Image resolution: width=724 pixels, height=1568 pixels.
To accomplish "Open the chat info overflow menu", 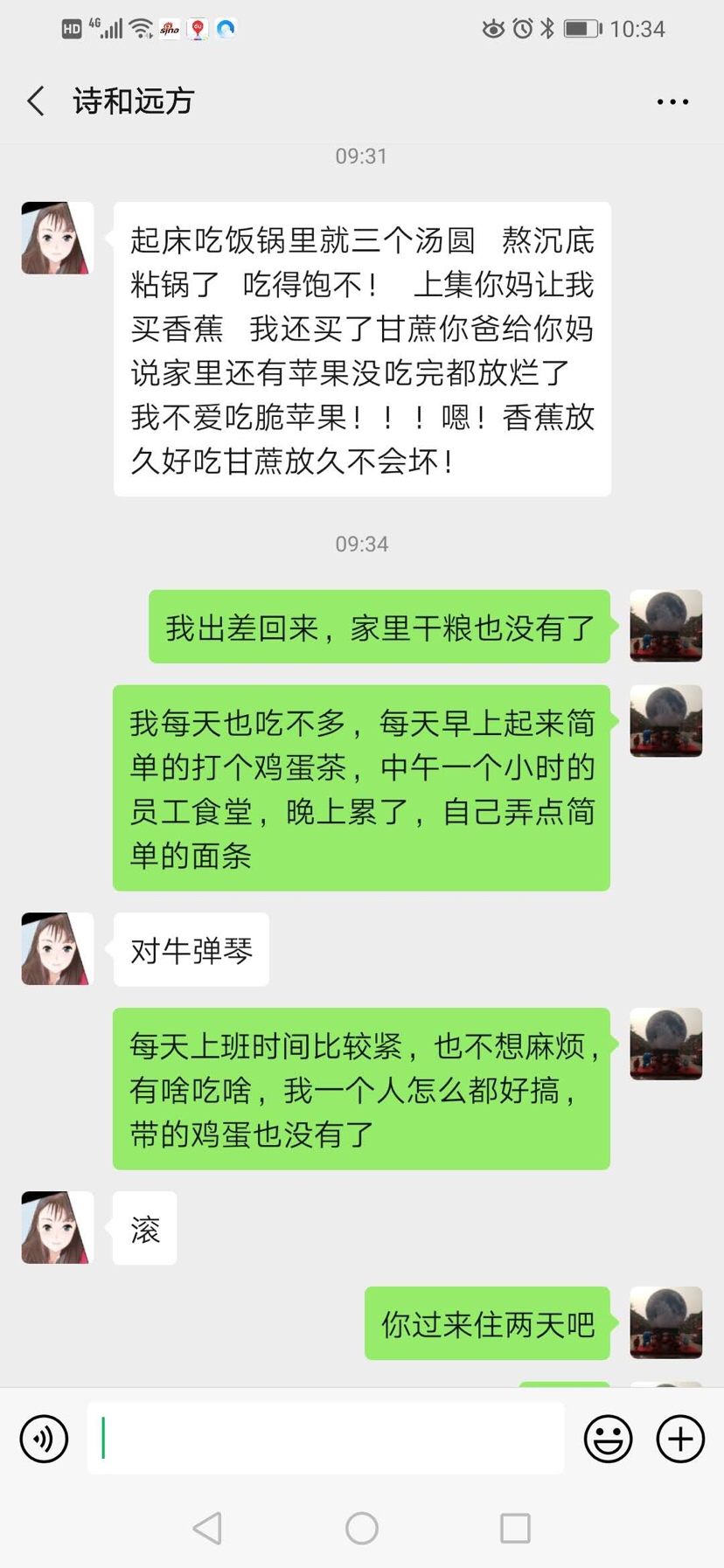I will [x=672, y=102].
